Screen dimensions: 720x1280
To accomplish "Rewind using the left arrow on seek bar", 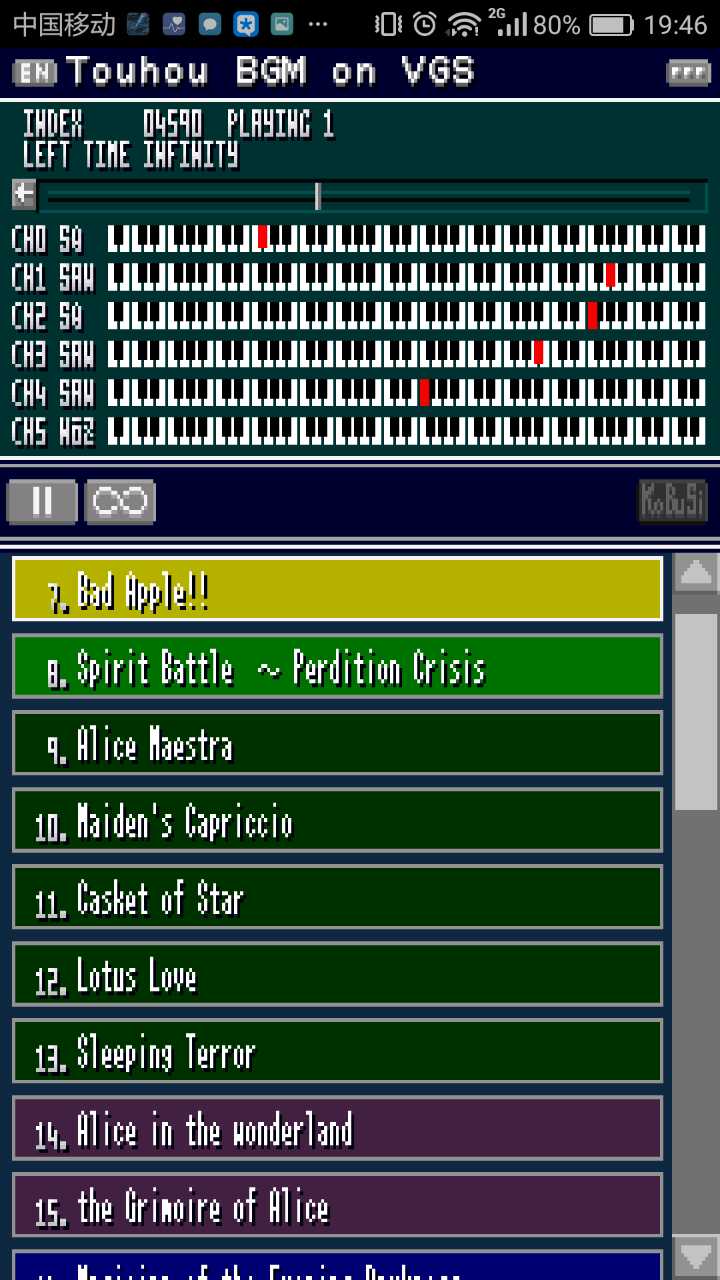I will coord(24,195).
